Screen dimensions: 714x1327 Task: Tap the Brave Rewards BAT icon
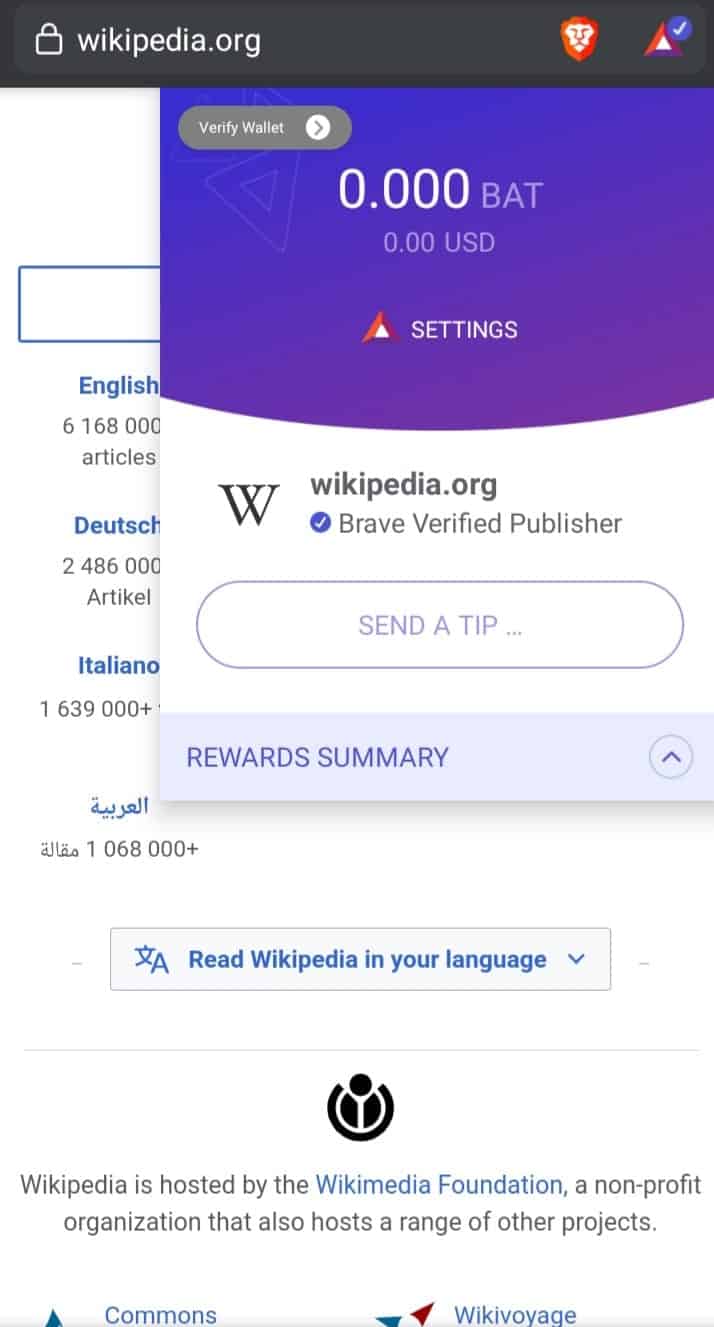pyautogui.click(x=666, y=38)
